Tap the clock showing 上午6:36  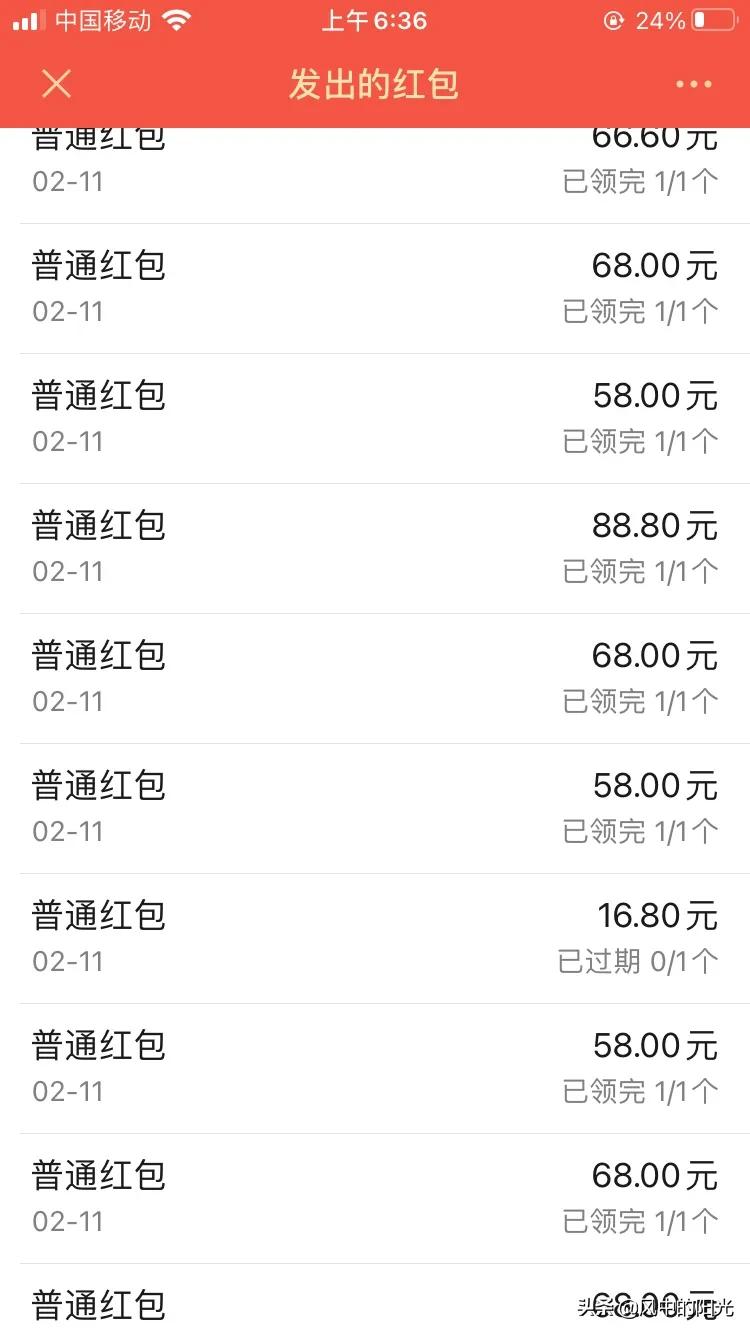pos(374,19)
